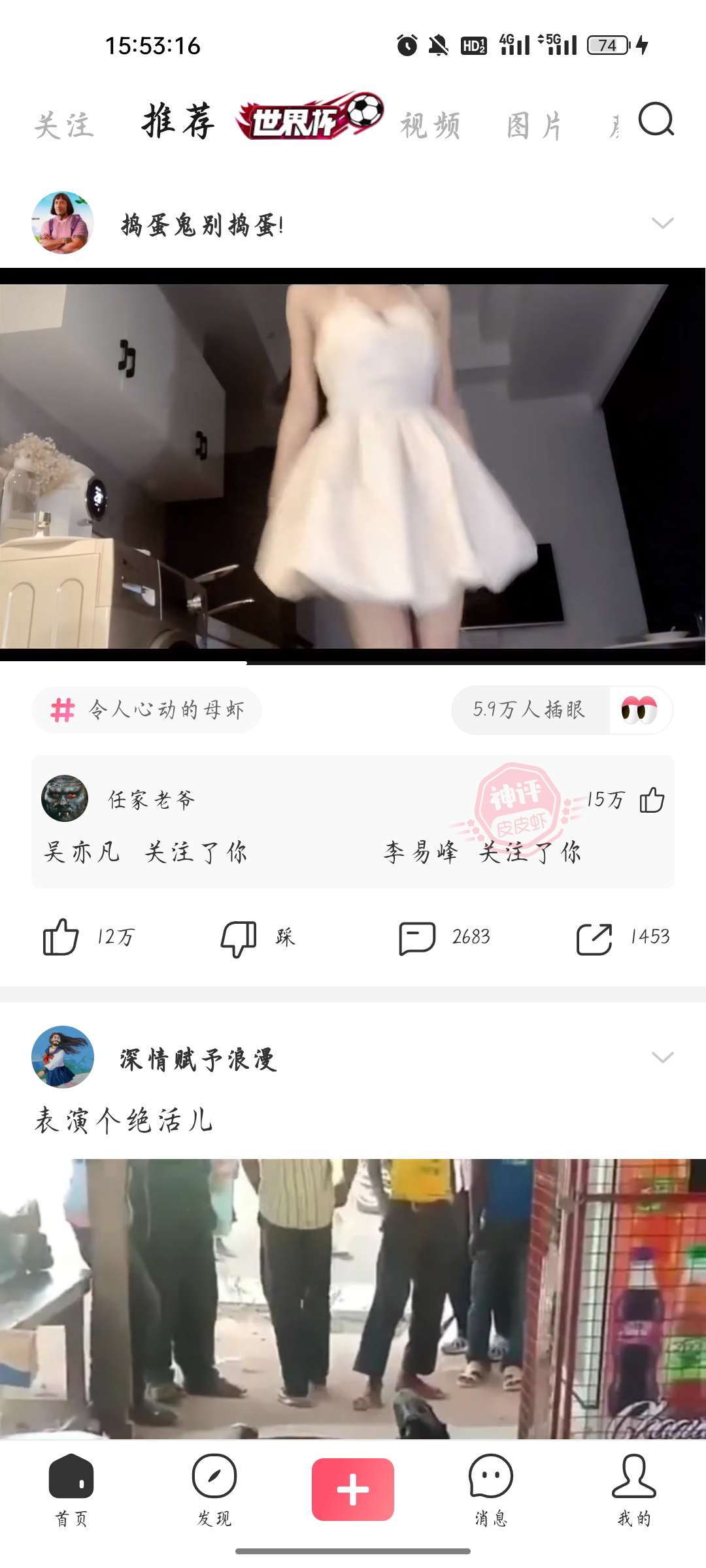This screenshot has height=1568, width=706.
Task: Expand options chevron on 捣蛋鬼别捣蛋! post
Action: click(x=662, y=223)
